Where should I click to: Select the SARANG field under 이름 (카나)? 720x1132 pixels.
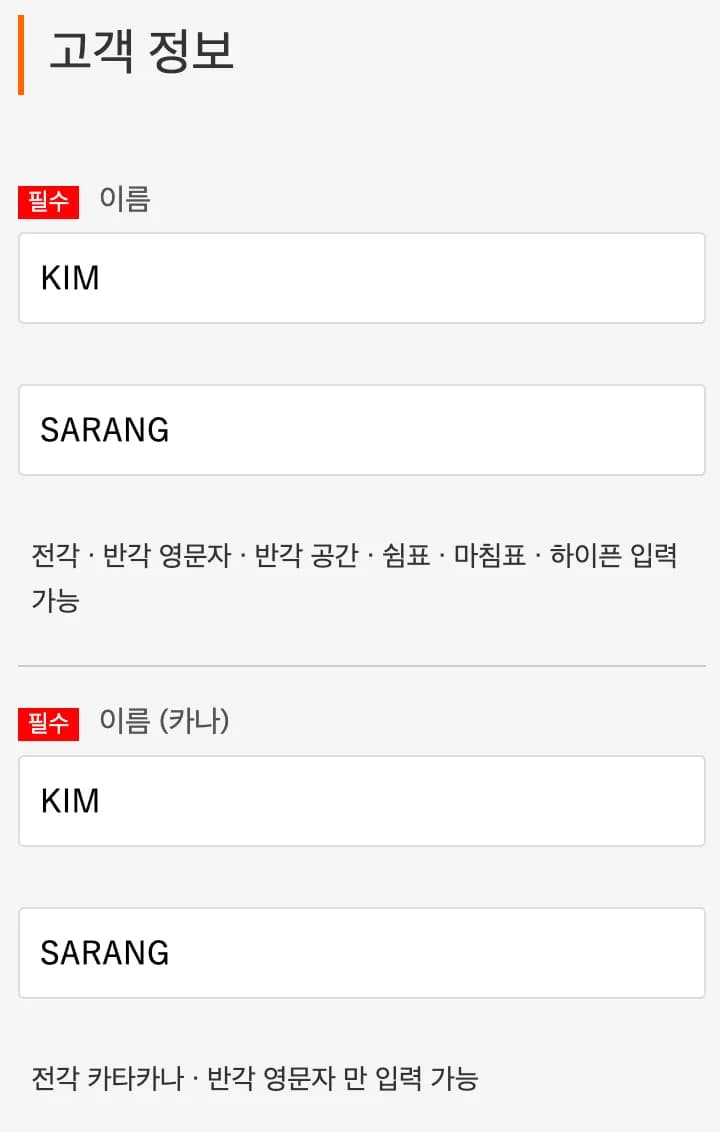(x=360, y=952)
